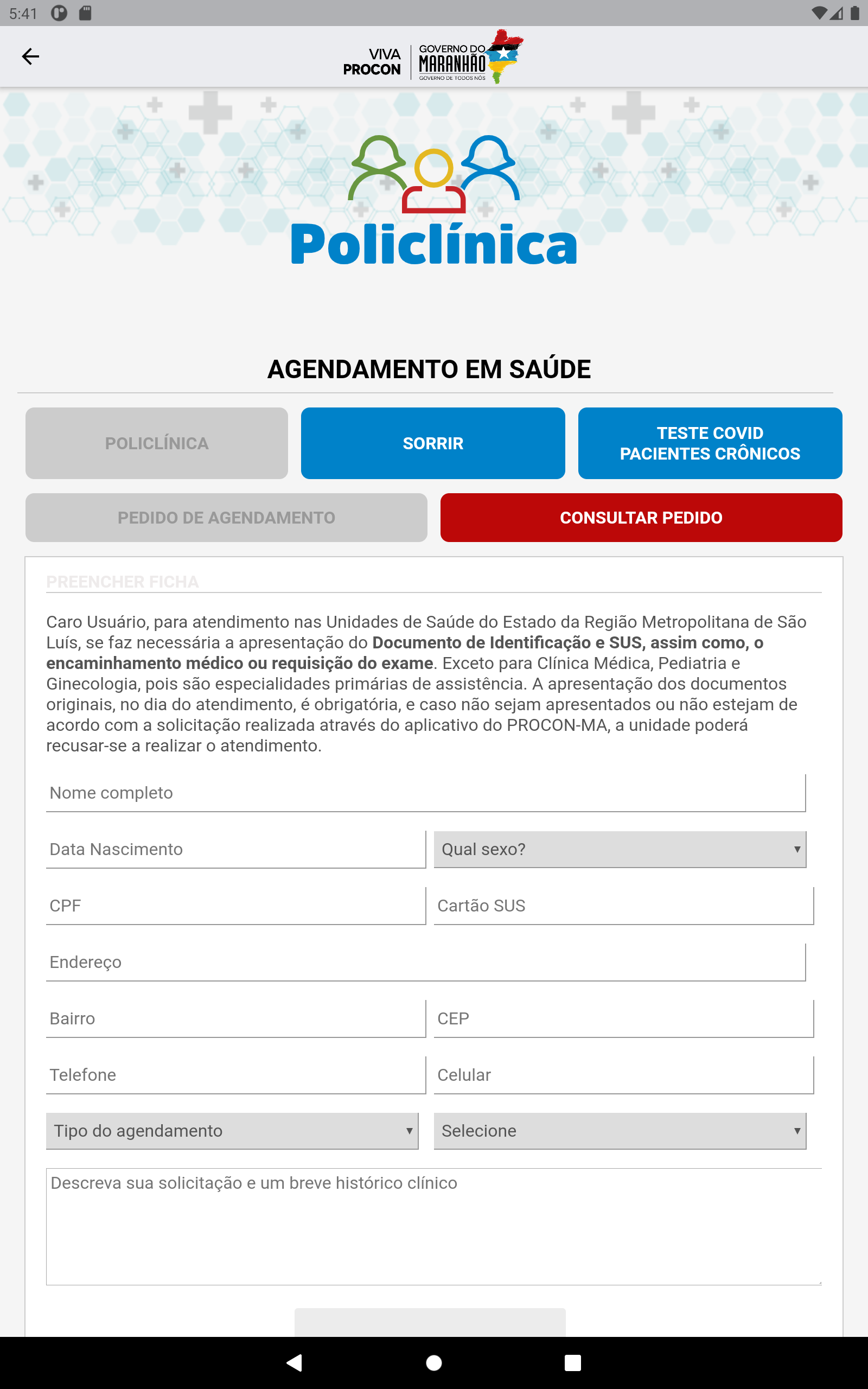The image size is (868, 1389).
Task: Open the Tipo do agendamento dropdown
Action: [x=232, y=1131]
